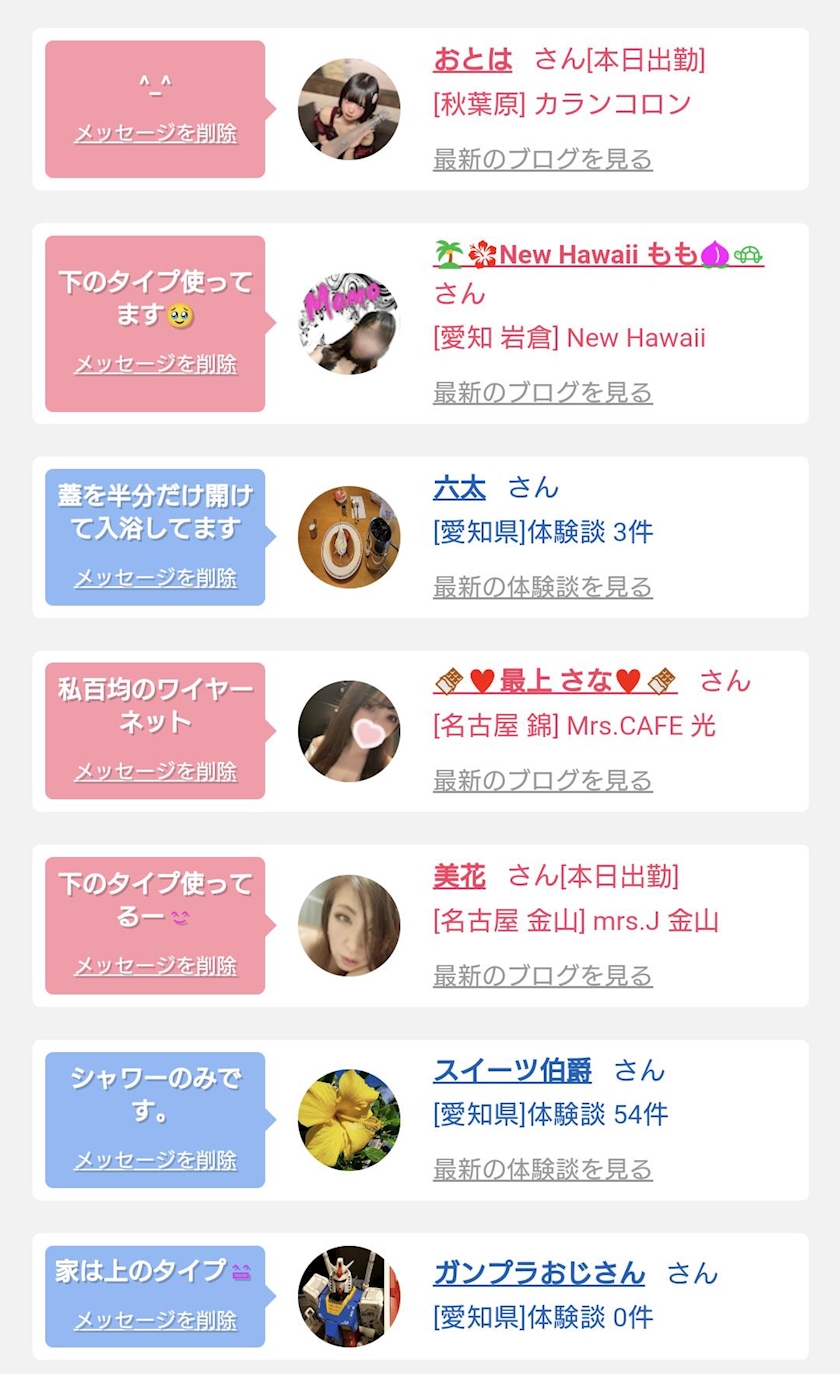Open New Hawaii もも's profile link
The image size is (840, 1374).
click(598, 255)
